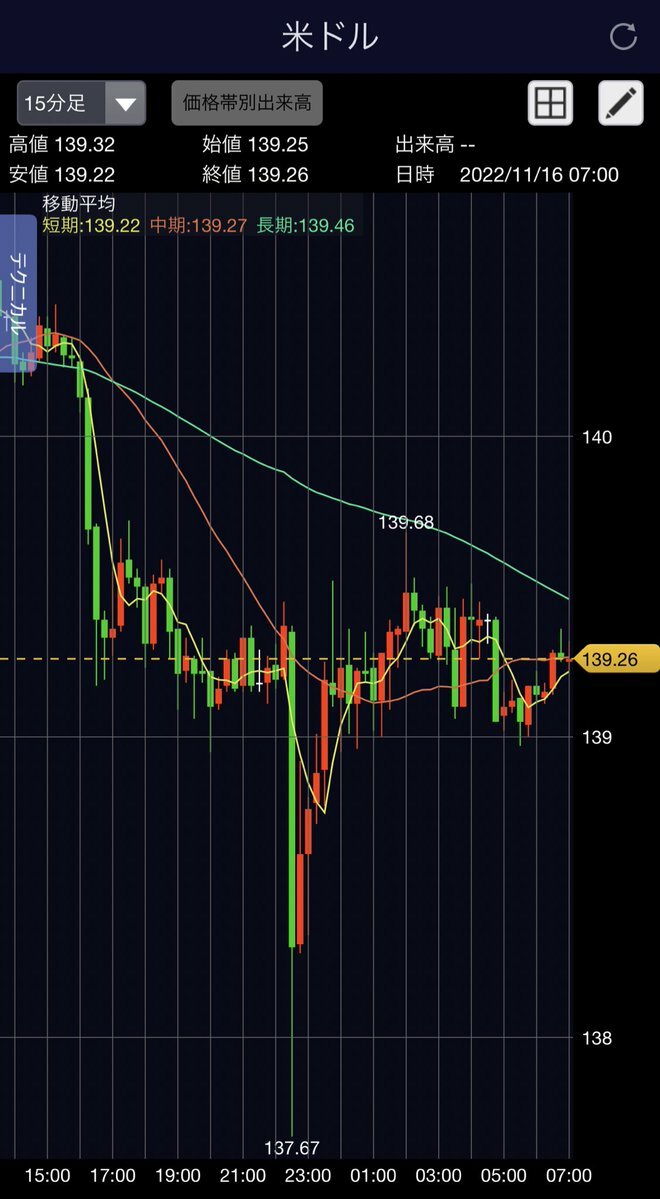
Task: Refresh the 米ドル chart
Action: [623, 37]
